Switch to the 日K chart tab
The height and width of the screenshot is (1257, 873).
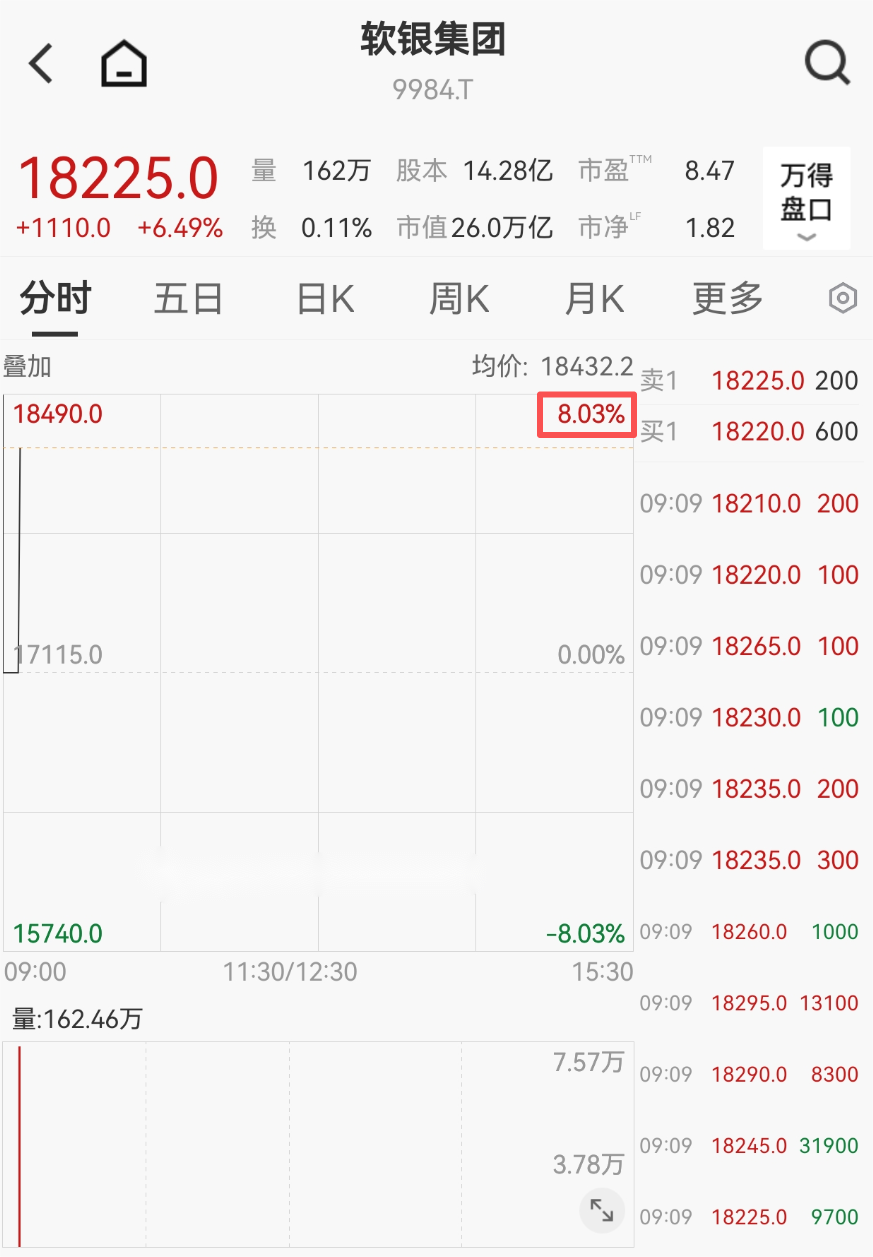325,298
